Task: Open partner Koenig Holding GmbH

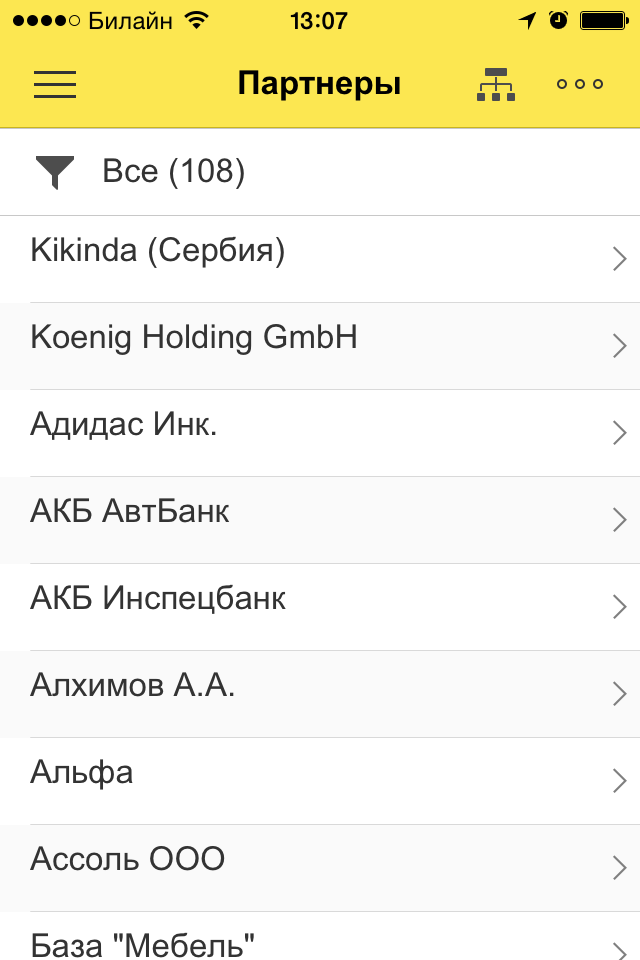Action: click(x=320, y=346)
